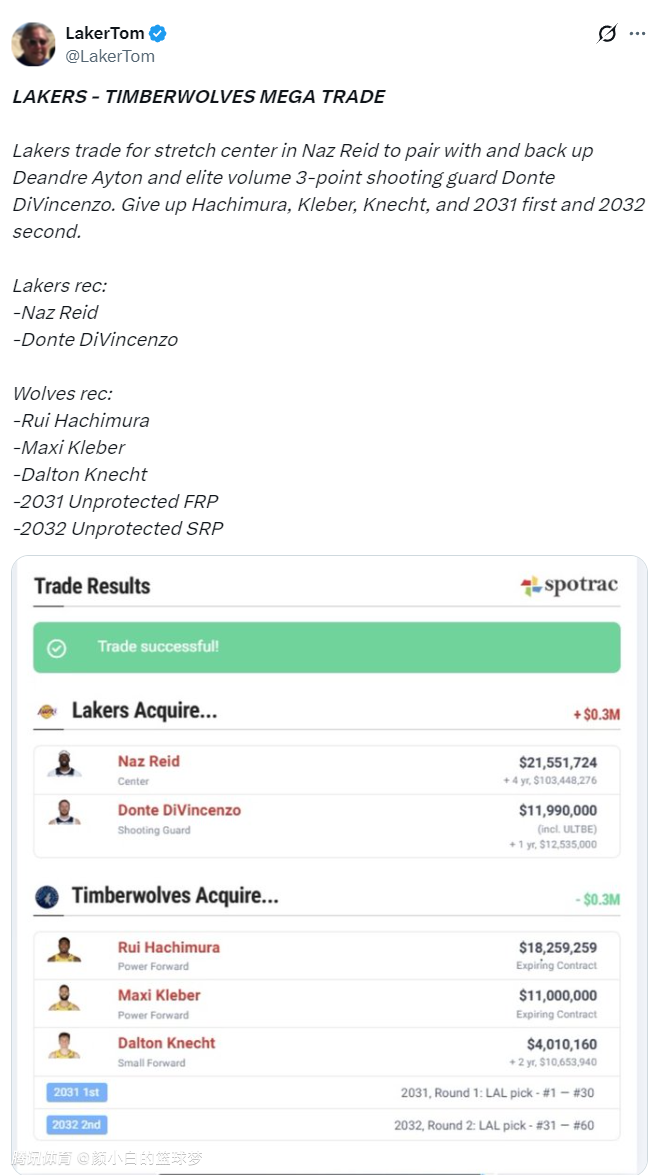Viewport: 653px width, 1175px height.
Task: View the attached Trade Results image
Action: click(x=329, y=860)
